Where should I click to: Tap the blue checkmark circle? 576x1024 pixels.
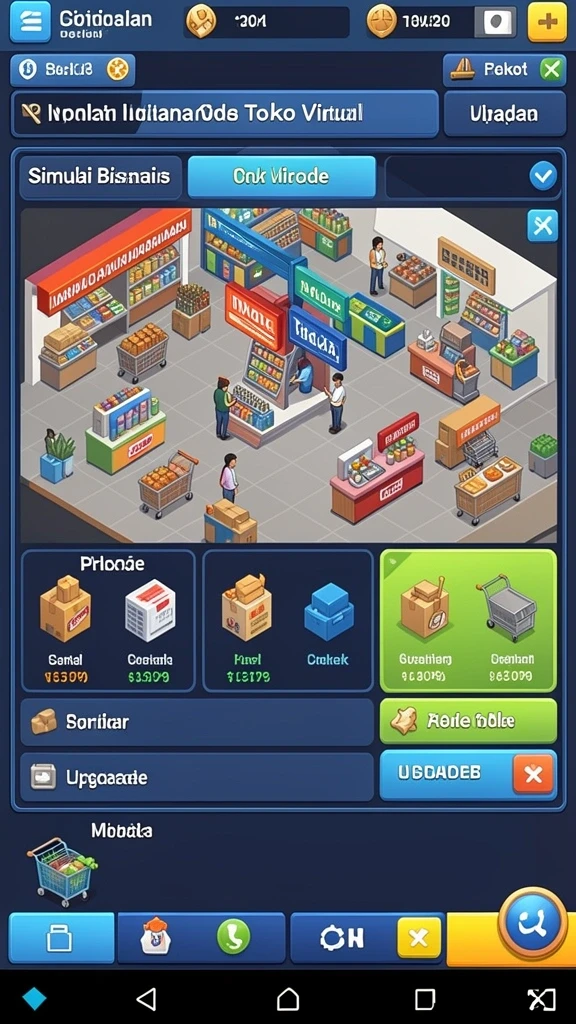(x=543, y=176)
